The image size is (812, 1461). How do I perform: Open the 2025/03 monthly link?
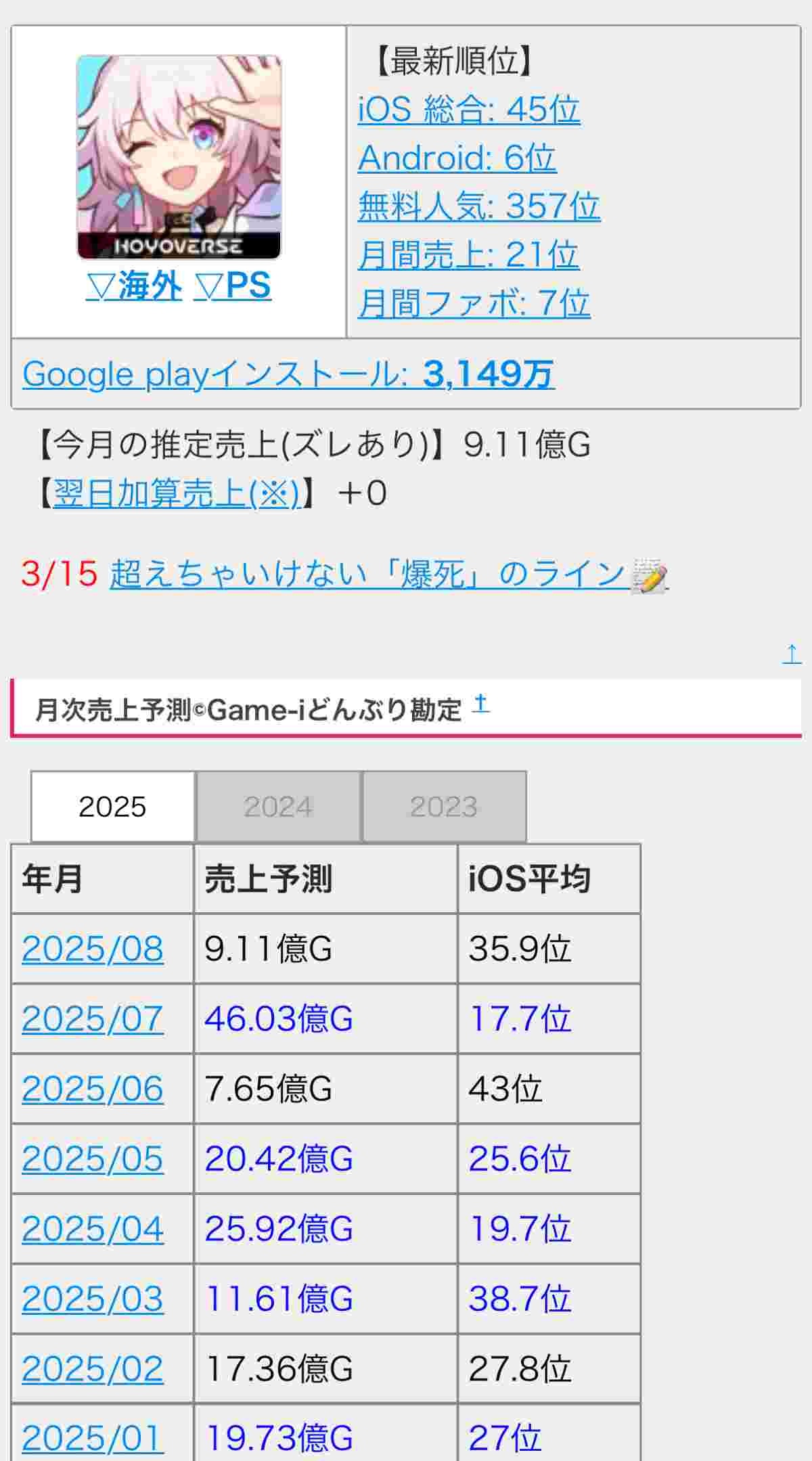coord(93,1299)
